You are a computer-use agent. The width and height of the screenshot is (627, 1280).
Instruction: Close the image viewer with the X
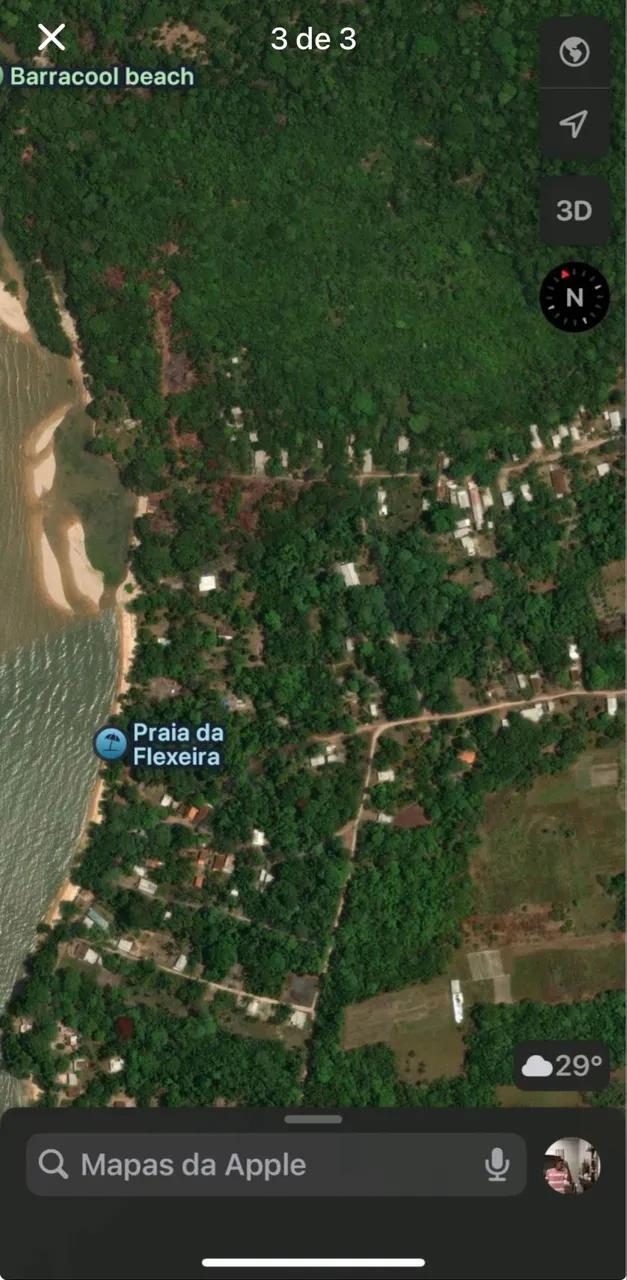coord(51,38)
